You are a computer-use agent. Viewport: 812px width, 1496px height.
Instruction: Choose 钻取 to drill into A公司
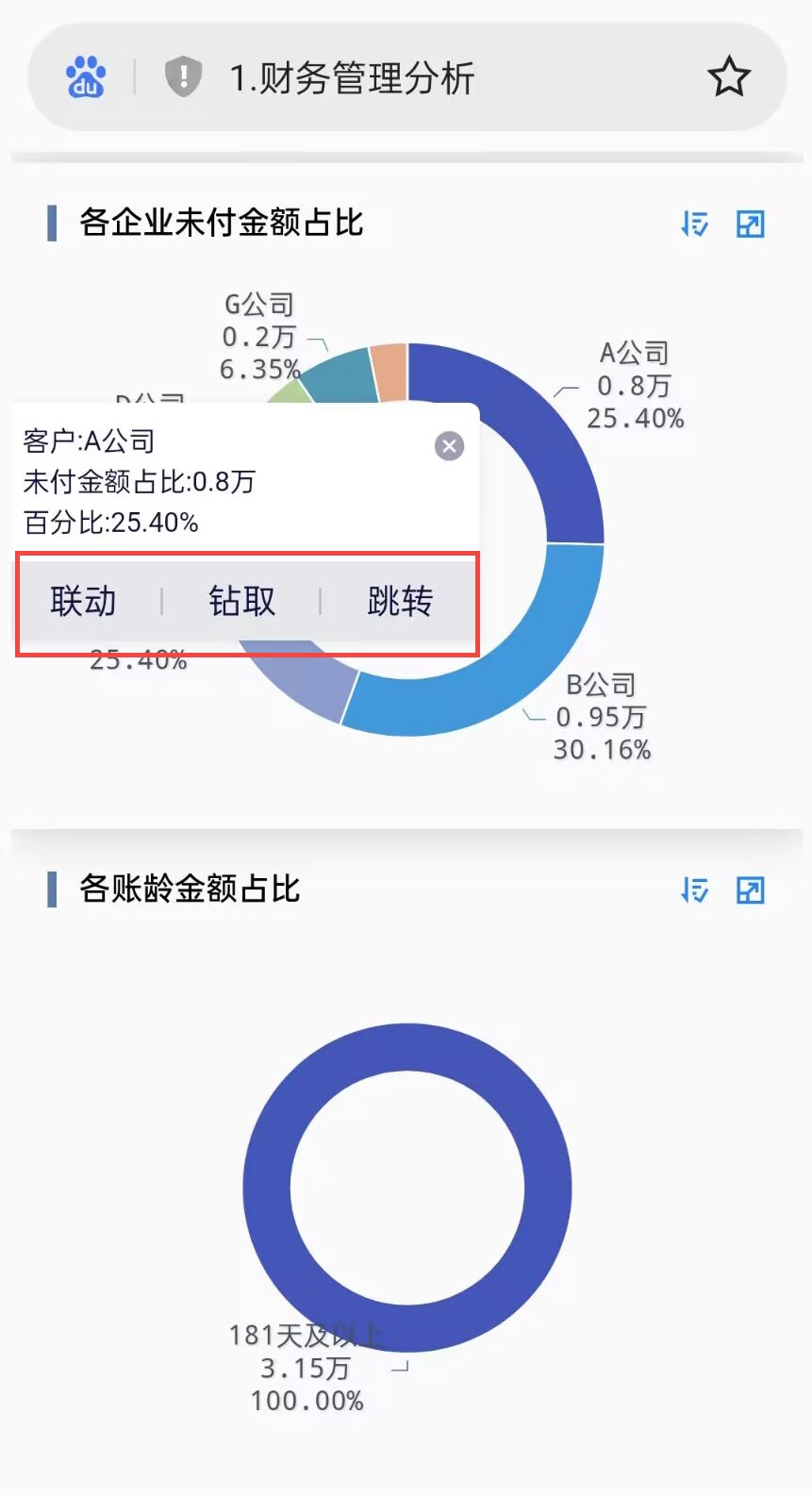pos(242,601)
